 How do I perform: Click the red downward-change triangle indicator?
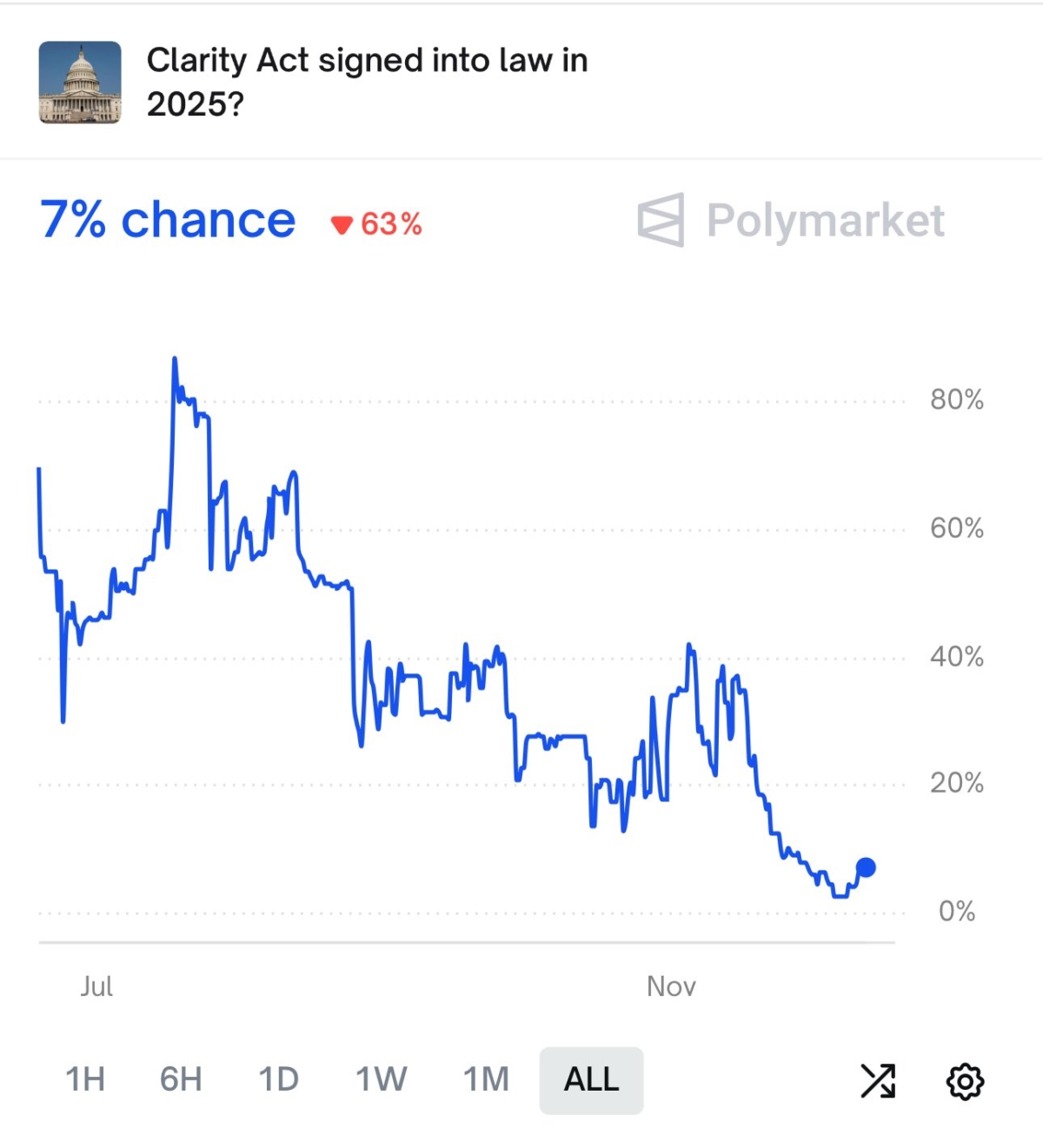coord(342,223)
